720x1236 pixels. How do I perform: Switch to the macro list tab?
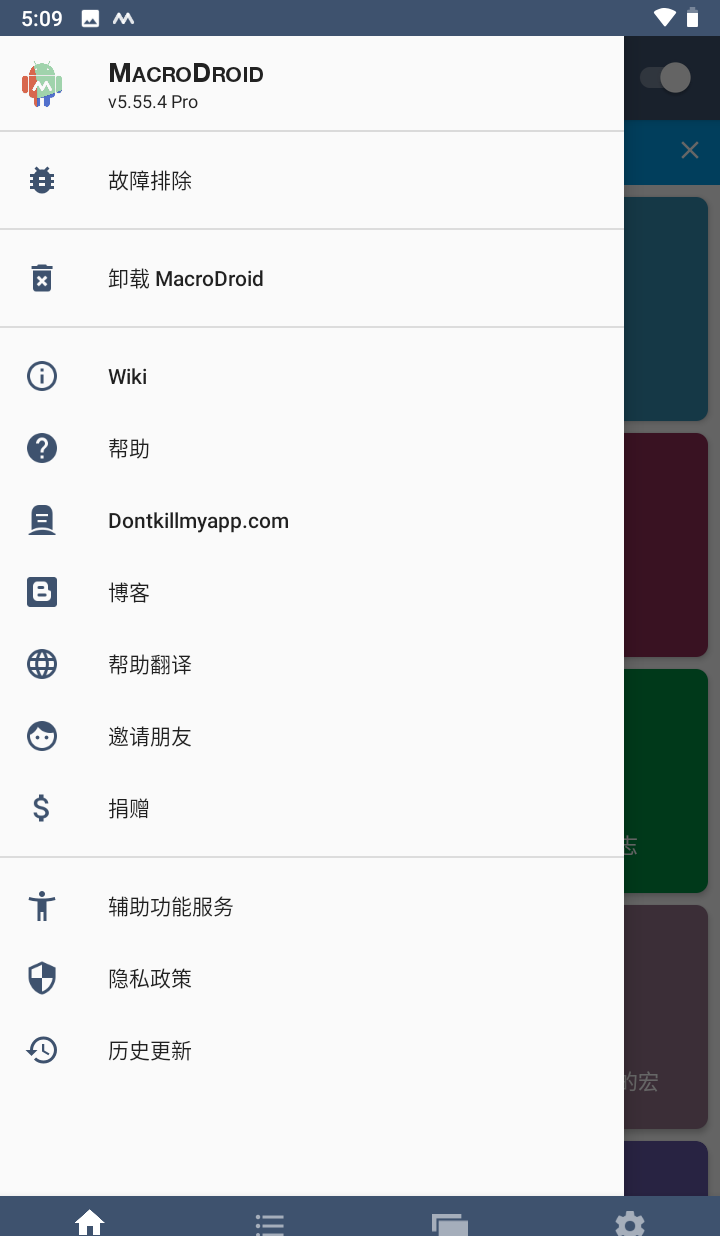pos(270,1222)
